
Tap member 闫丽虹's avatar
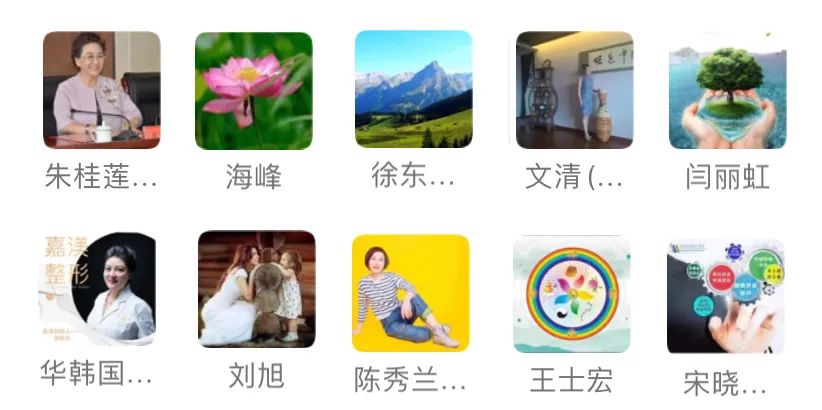[727, 90]
